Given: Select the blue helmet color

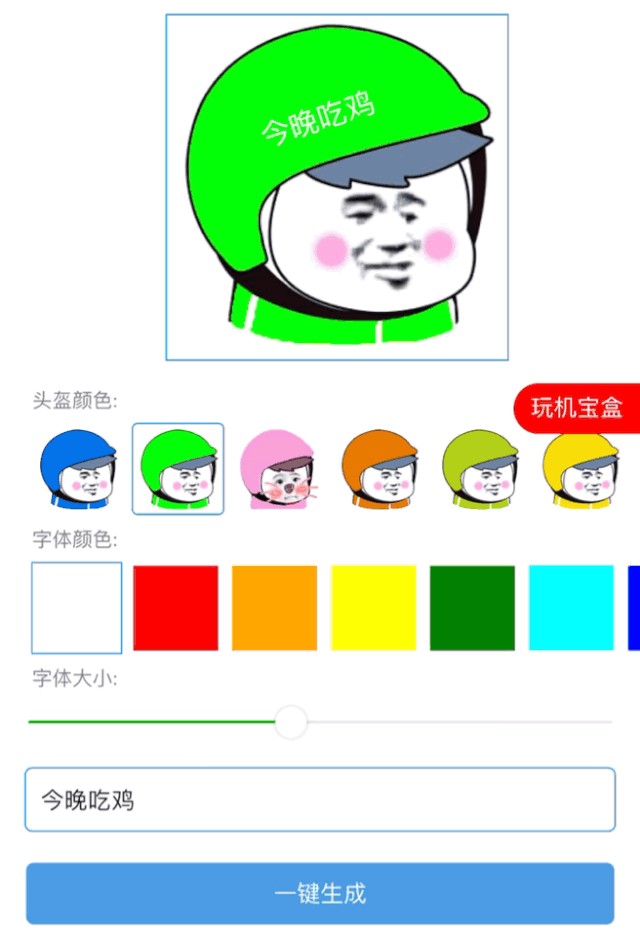Looking at the screenshot, I should tap(77, 469).
